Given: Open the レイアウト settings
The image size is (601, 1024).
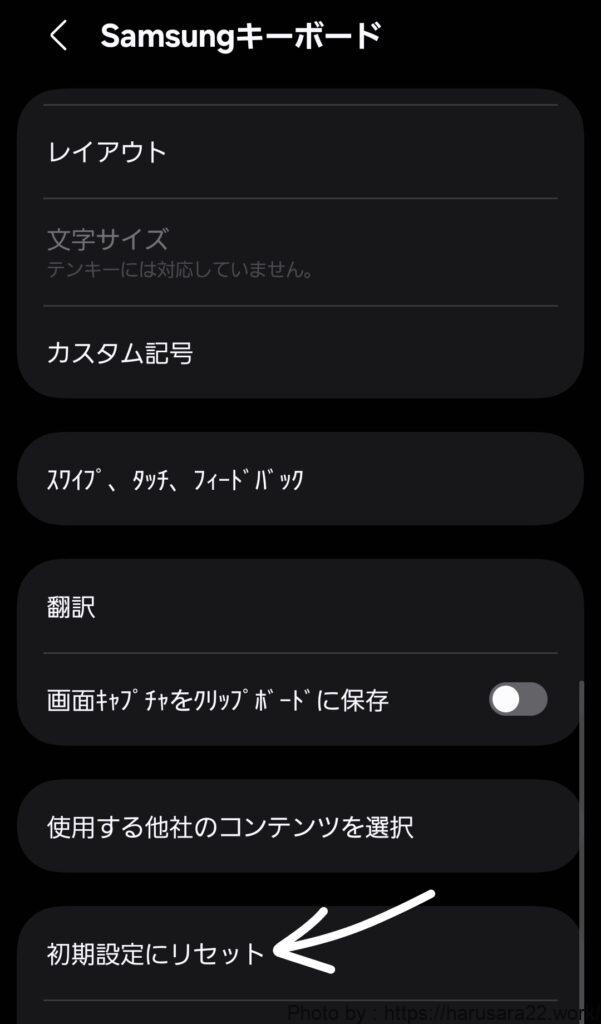Looking at the screenshot, I should pos(300,152).
